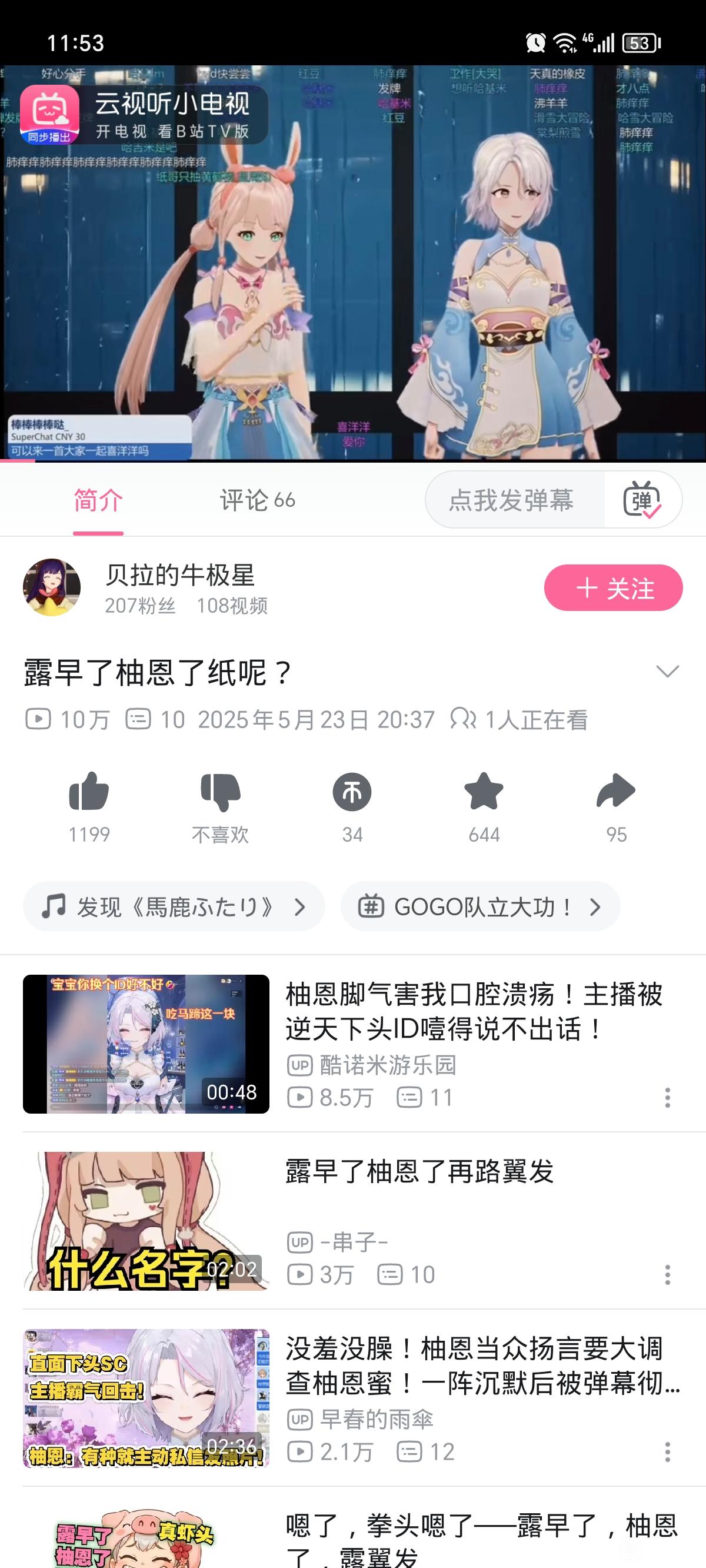
Task: Share this video
Action: click(x=616, y=791)
